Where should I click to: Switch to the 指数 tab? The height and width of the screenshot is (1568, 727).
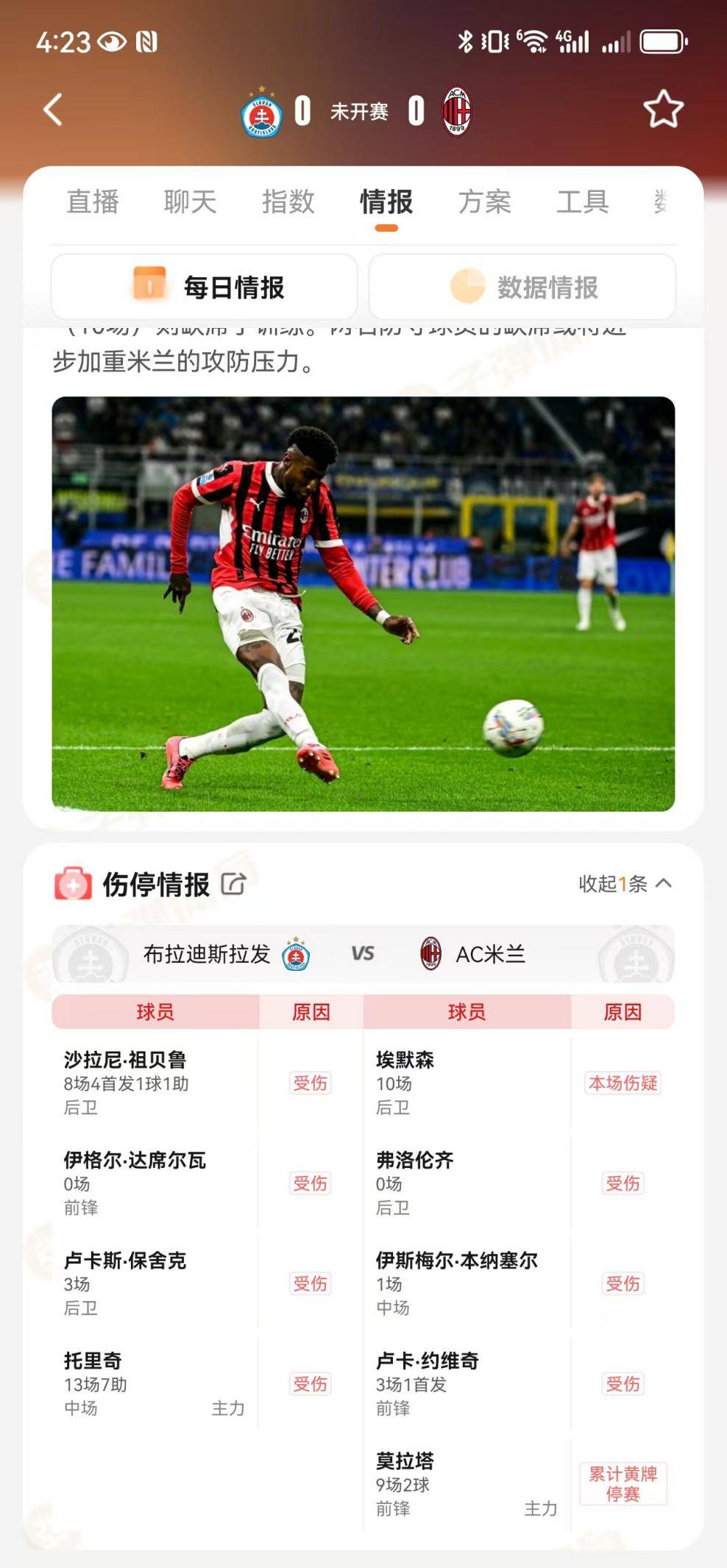(288, 202)
